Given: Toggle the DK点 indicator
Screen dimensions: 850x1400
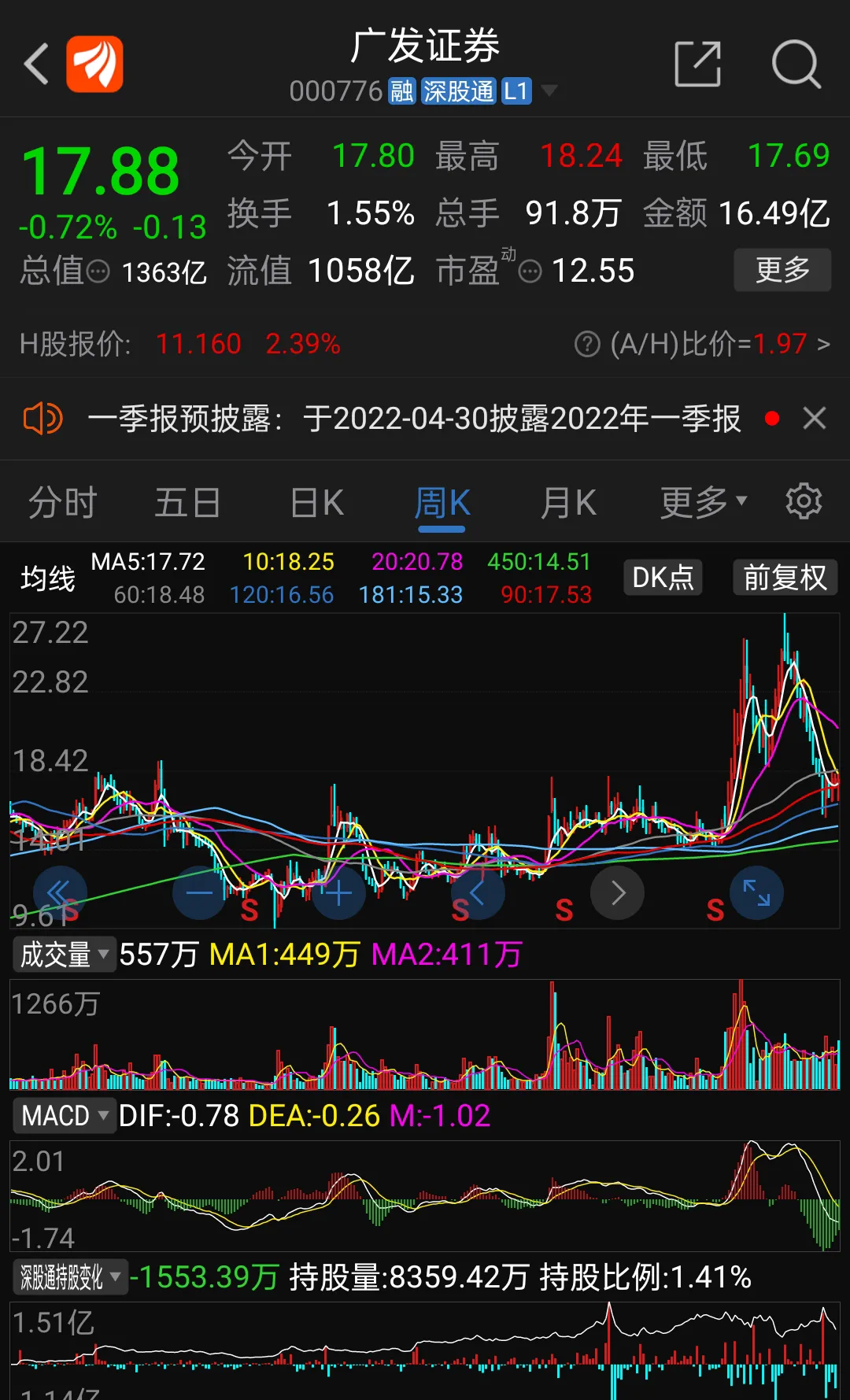Looking at the screenshot, I should 663,577.
